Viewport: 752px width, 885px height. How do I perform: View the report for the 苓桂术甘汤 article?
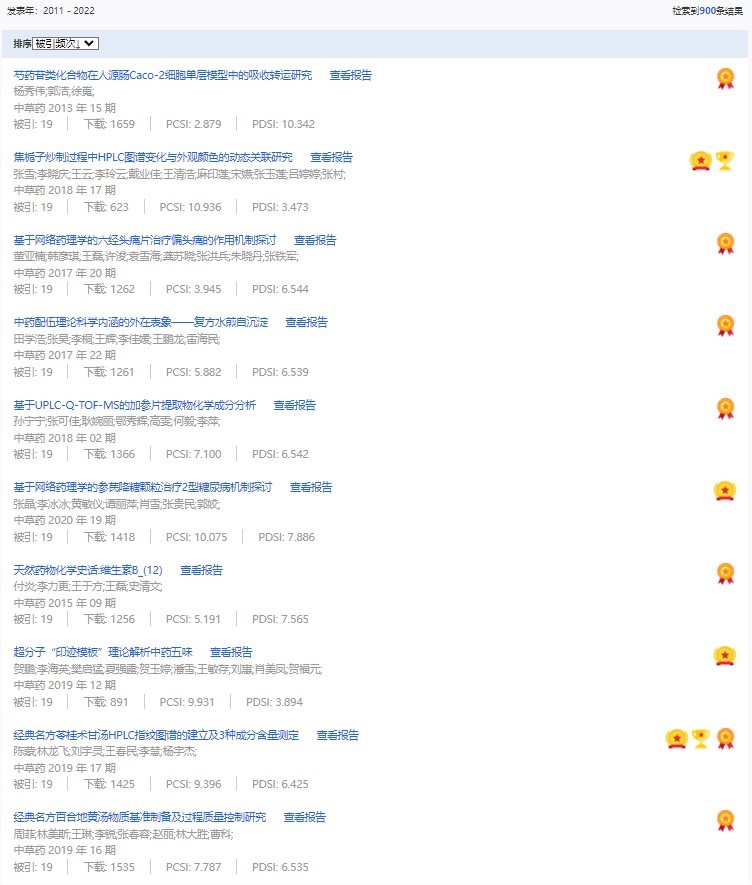point(337,735)
